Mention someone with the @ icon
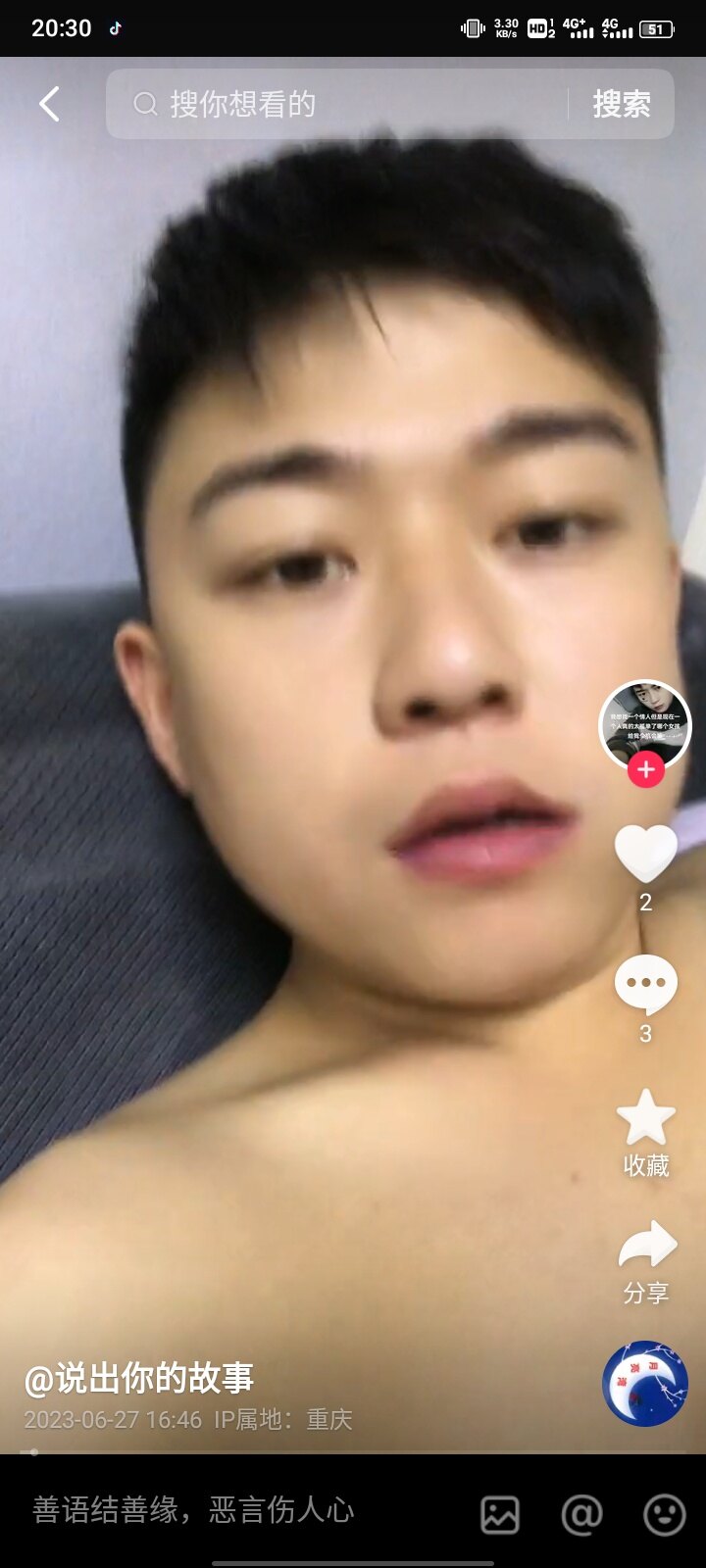 pyautogui.click(x=581, y=1515)
